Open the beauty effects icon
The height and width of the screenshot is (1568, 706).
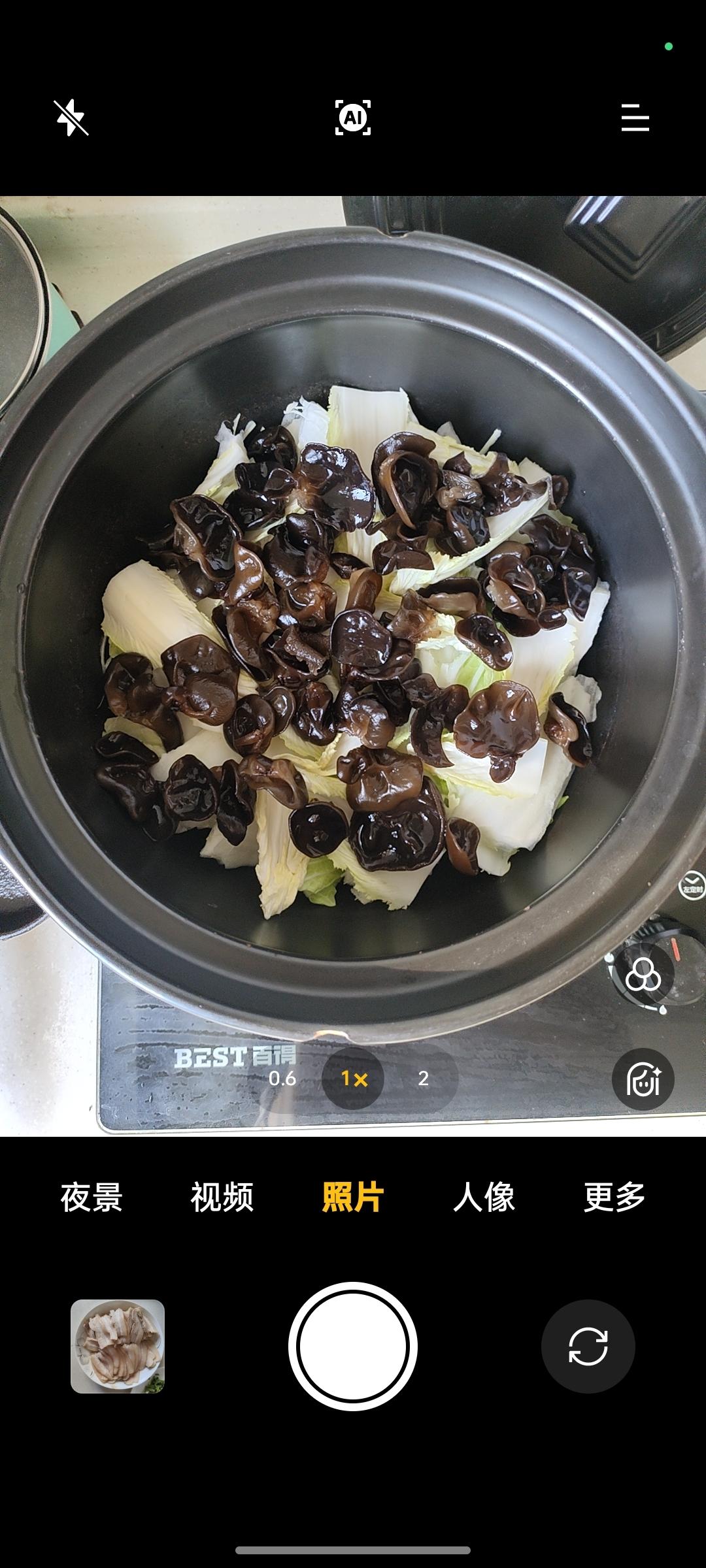tap(643, 1079)
